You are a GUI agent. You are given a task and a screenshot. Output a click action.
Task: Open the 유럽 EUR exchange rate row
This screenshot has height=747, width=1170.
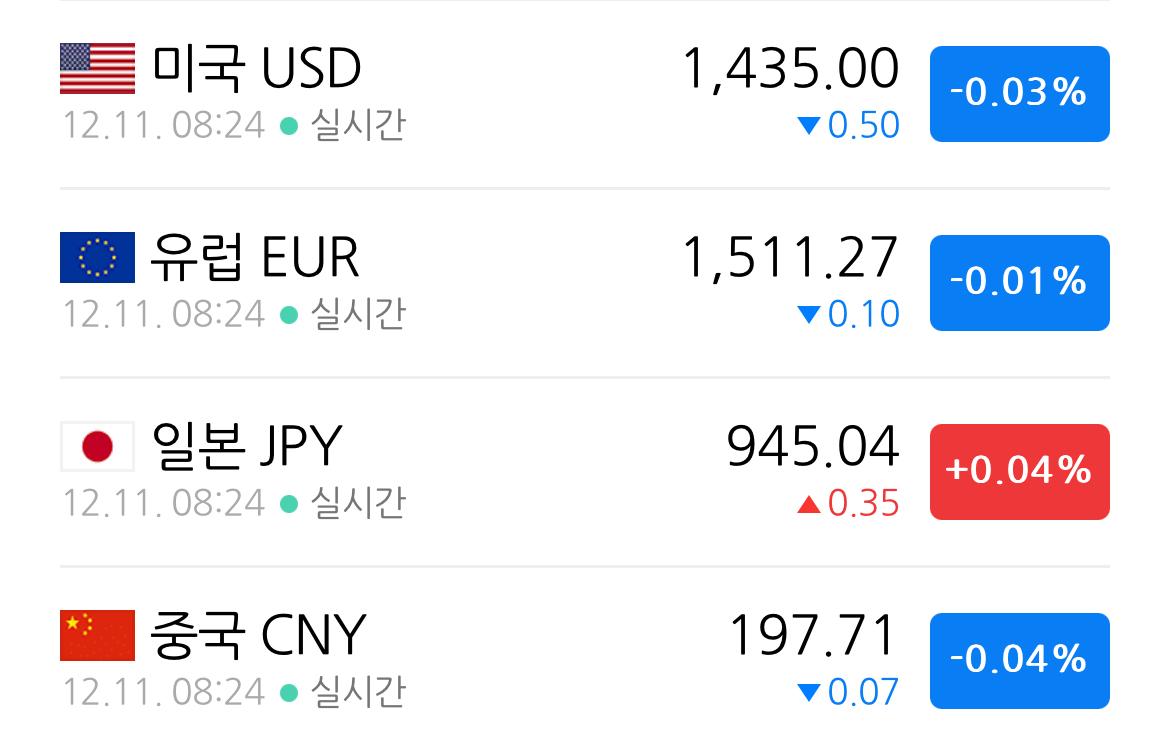pos(584,283)
